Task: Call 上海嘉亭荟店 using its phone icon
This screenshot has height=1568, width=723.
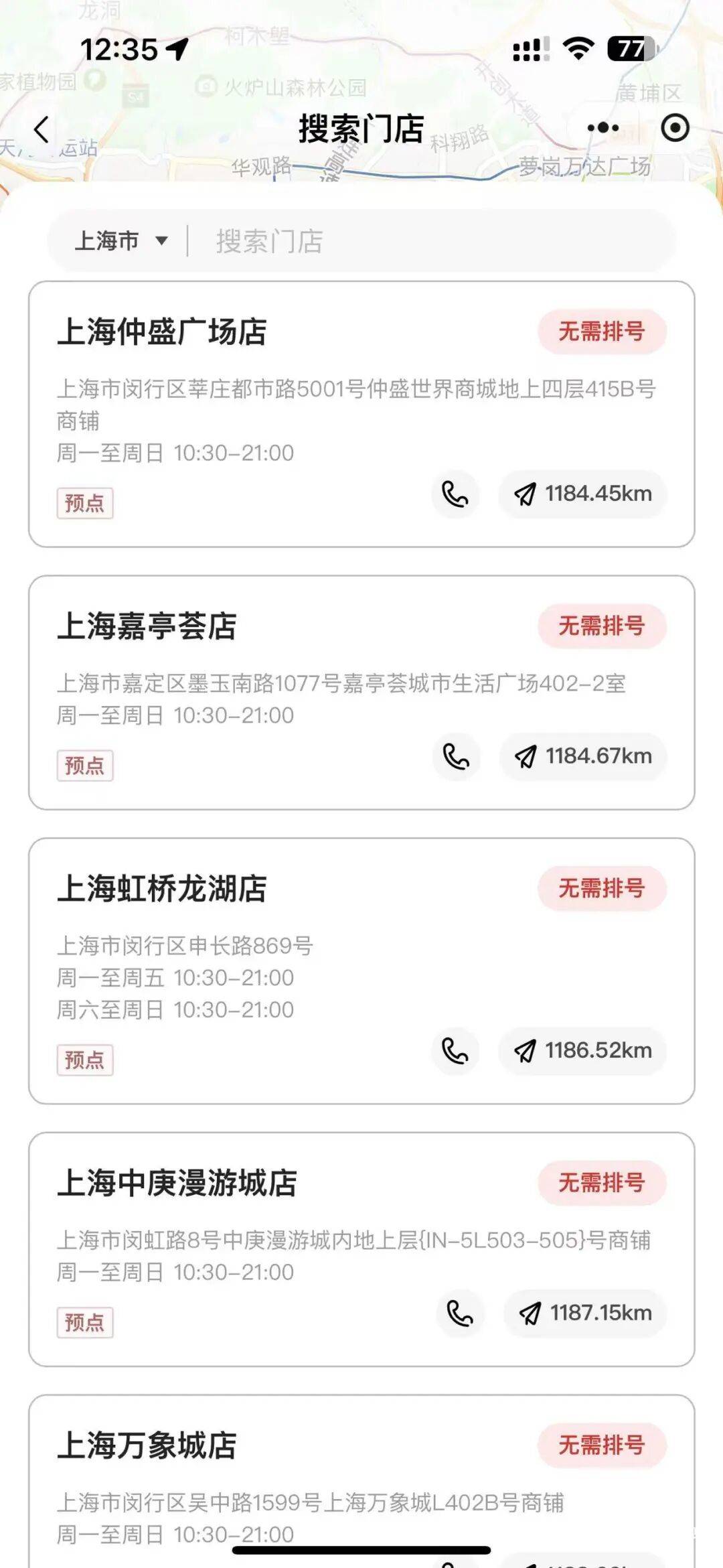Action: point(455,758)
